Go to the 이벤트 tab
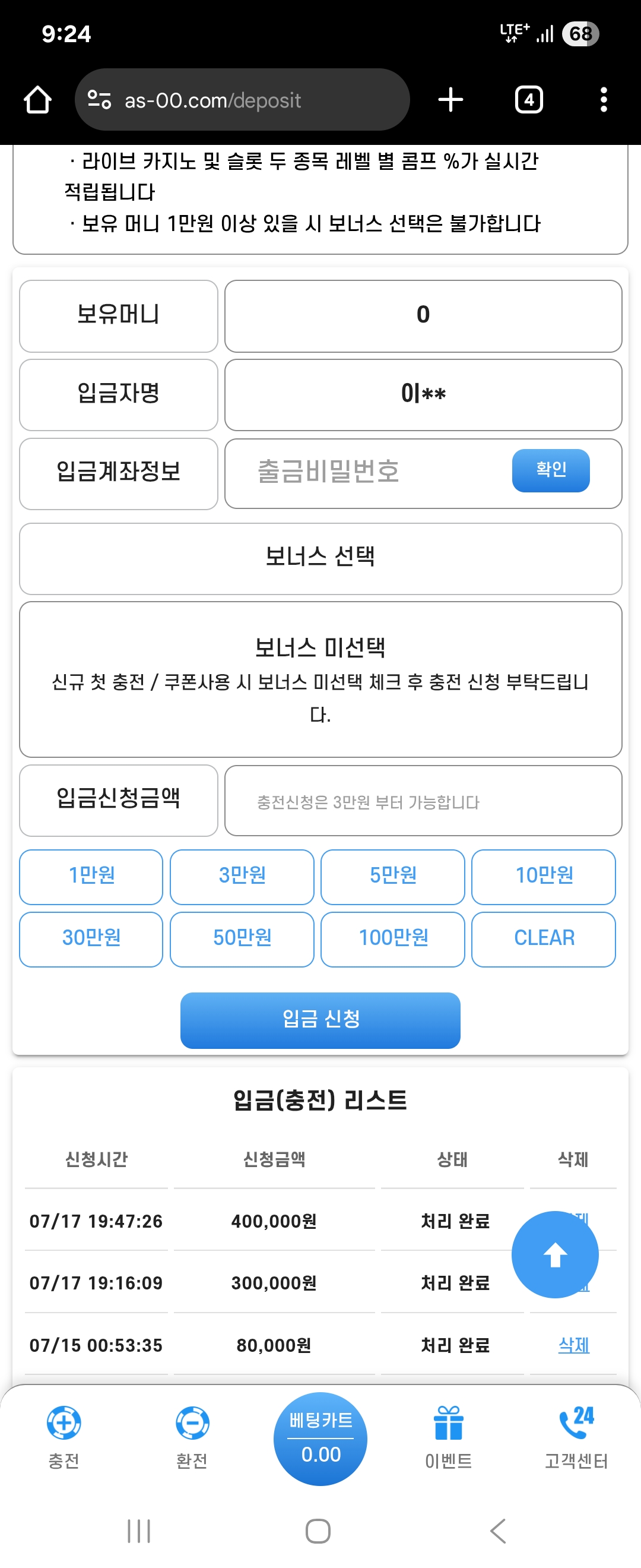 click(448, 1437)
